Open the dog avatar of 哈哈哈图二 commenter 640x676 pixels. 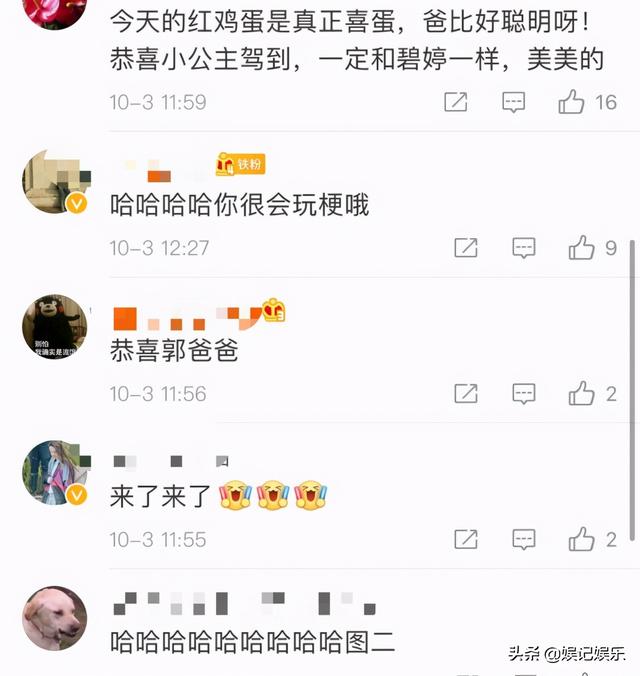click(55, 618)
